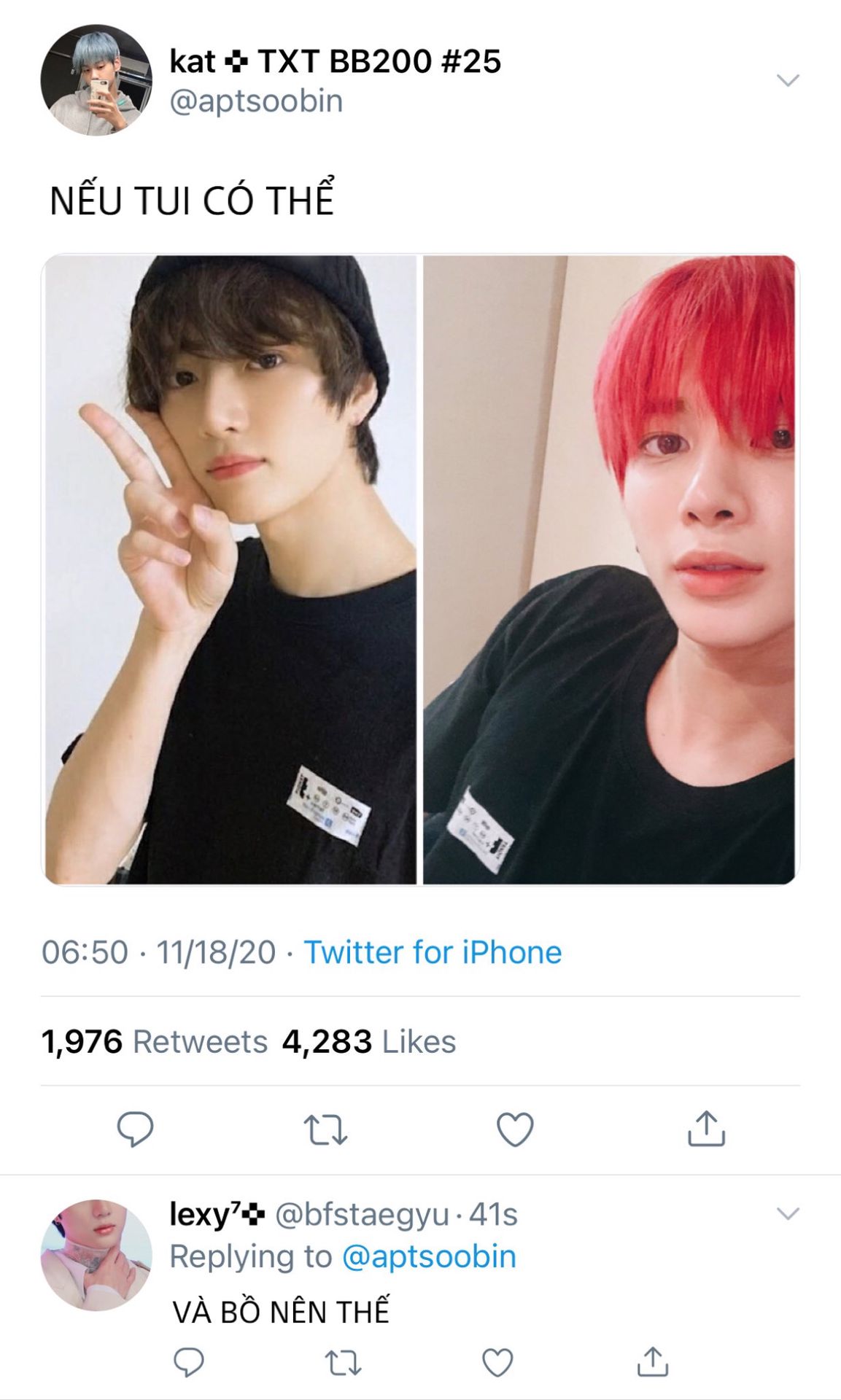Viewport: 841px width, 1400px height.
Task: View the 4,283 Likes list
Action: (x=369, y=1041)
